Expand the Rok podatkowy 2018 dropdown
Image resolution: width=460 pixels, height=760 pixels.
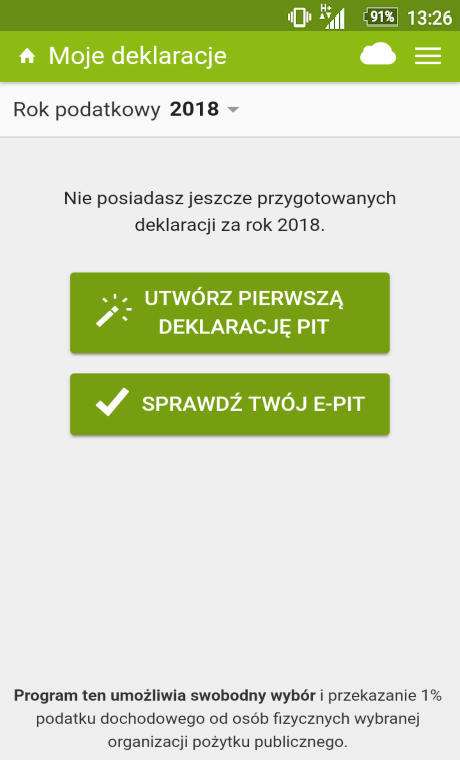[127, 110]
